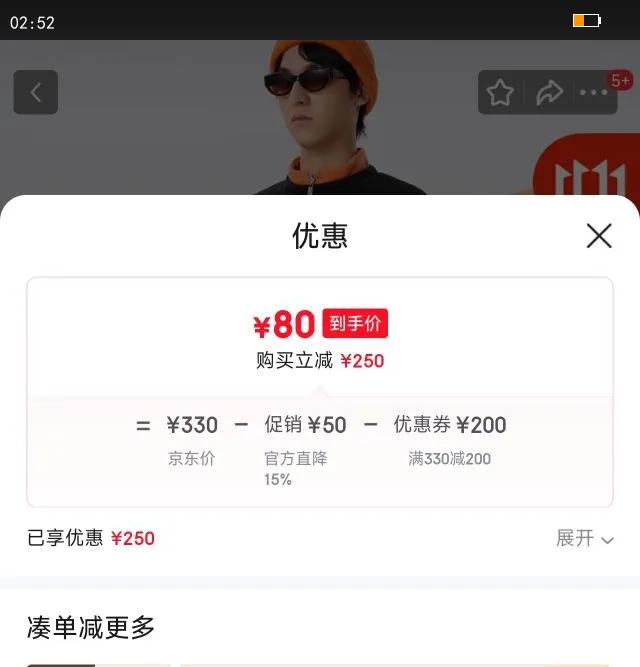This screenshot has width=640, height=667.
Task: Open the three-dot overflow menu
Action: [594, 93]
